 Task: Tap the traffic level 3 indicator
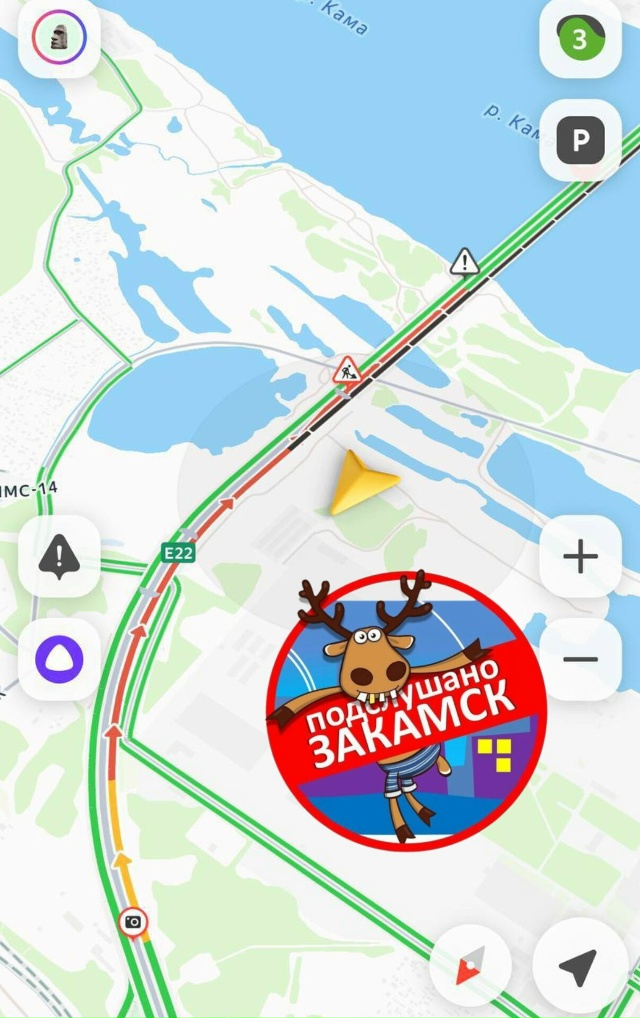(x=580, y=39)
